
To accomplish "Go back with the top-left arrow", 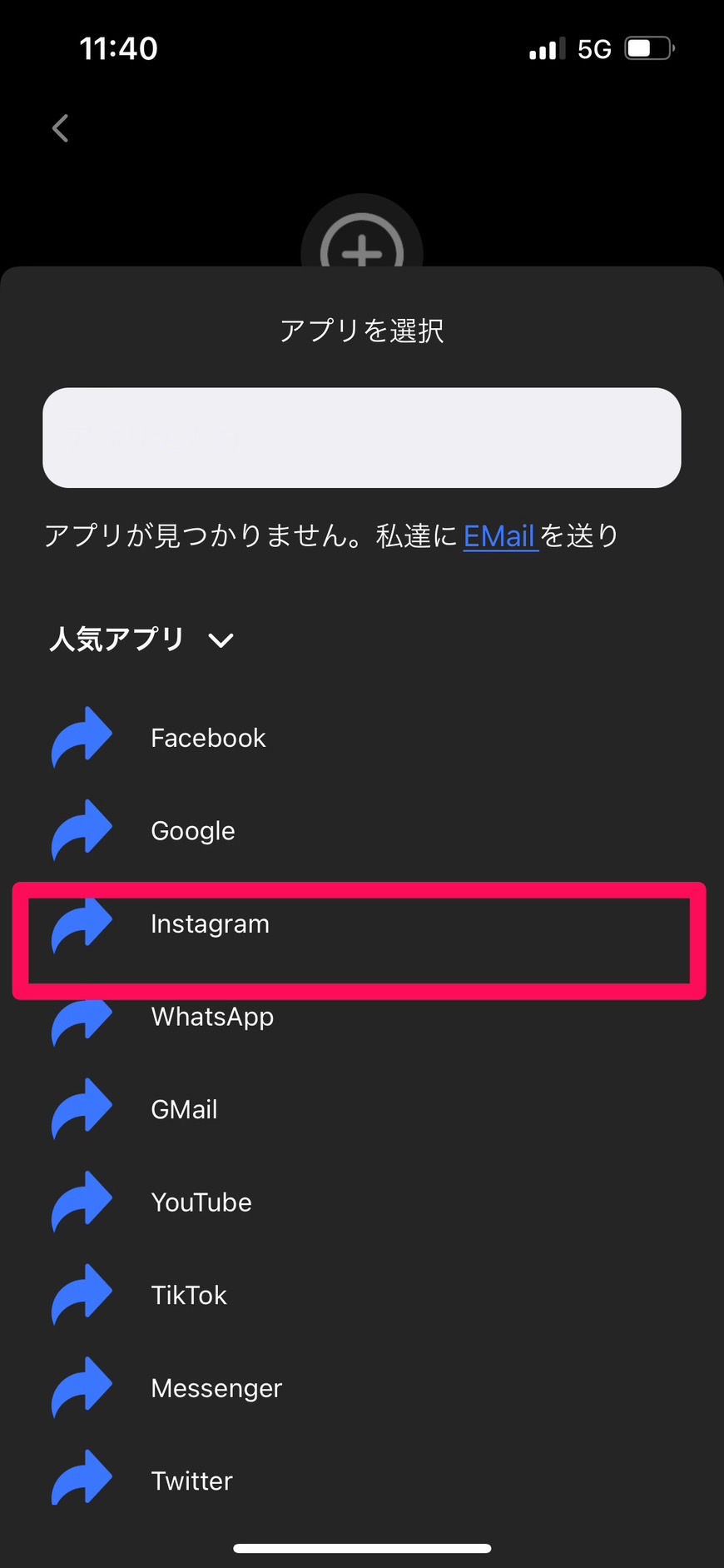I will coord(60,128).
